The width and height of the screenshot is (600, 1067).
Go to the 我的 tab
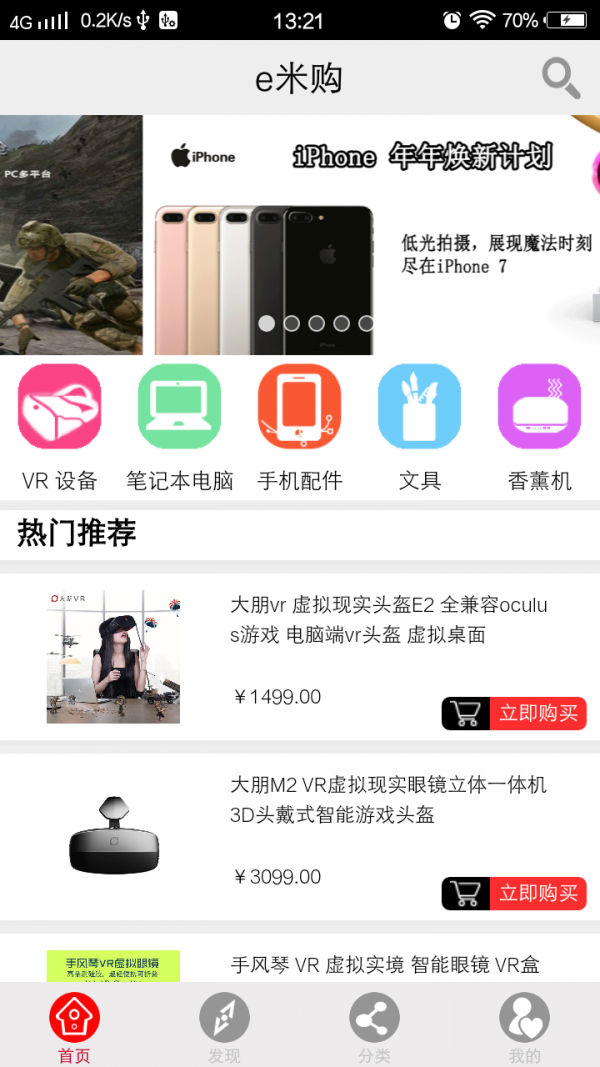pos(524,1027)
